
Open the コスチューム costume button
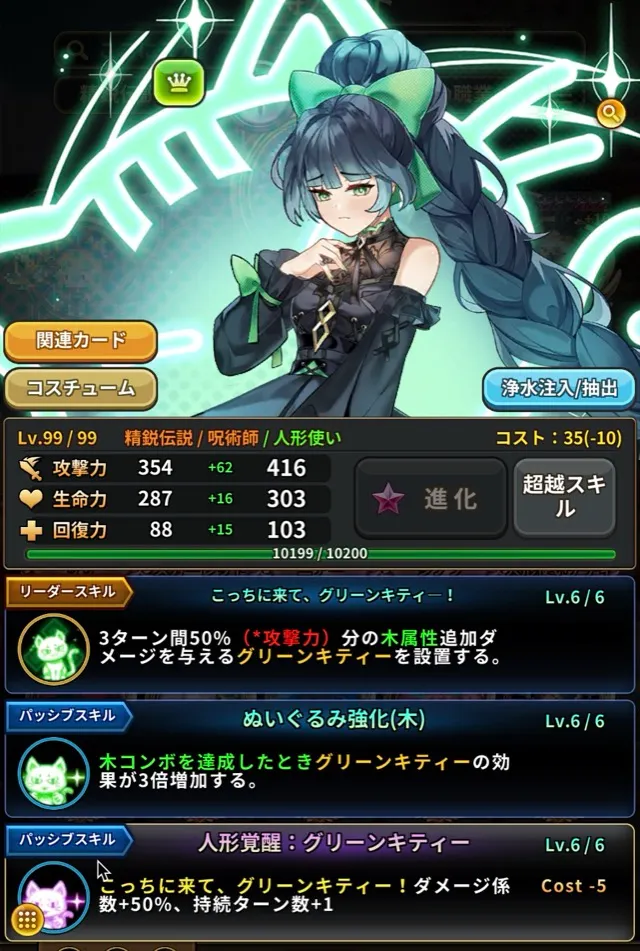[80, 388]
